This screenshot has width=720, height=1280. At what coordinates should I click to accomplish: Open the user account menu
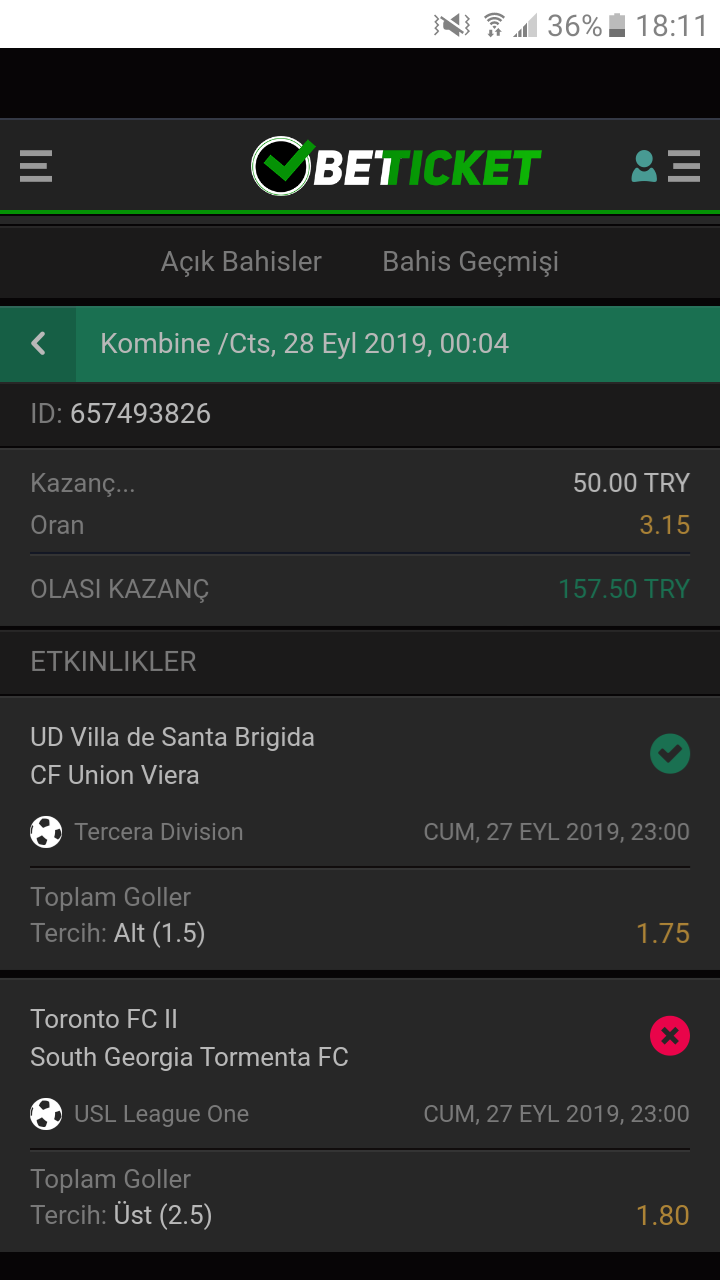pos(666,166)
